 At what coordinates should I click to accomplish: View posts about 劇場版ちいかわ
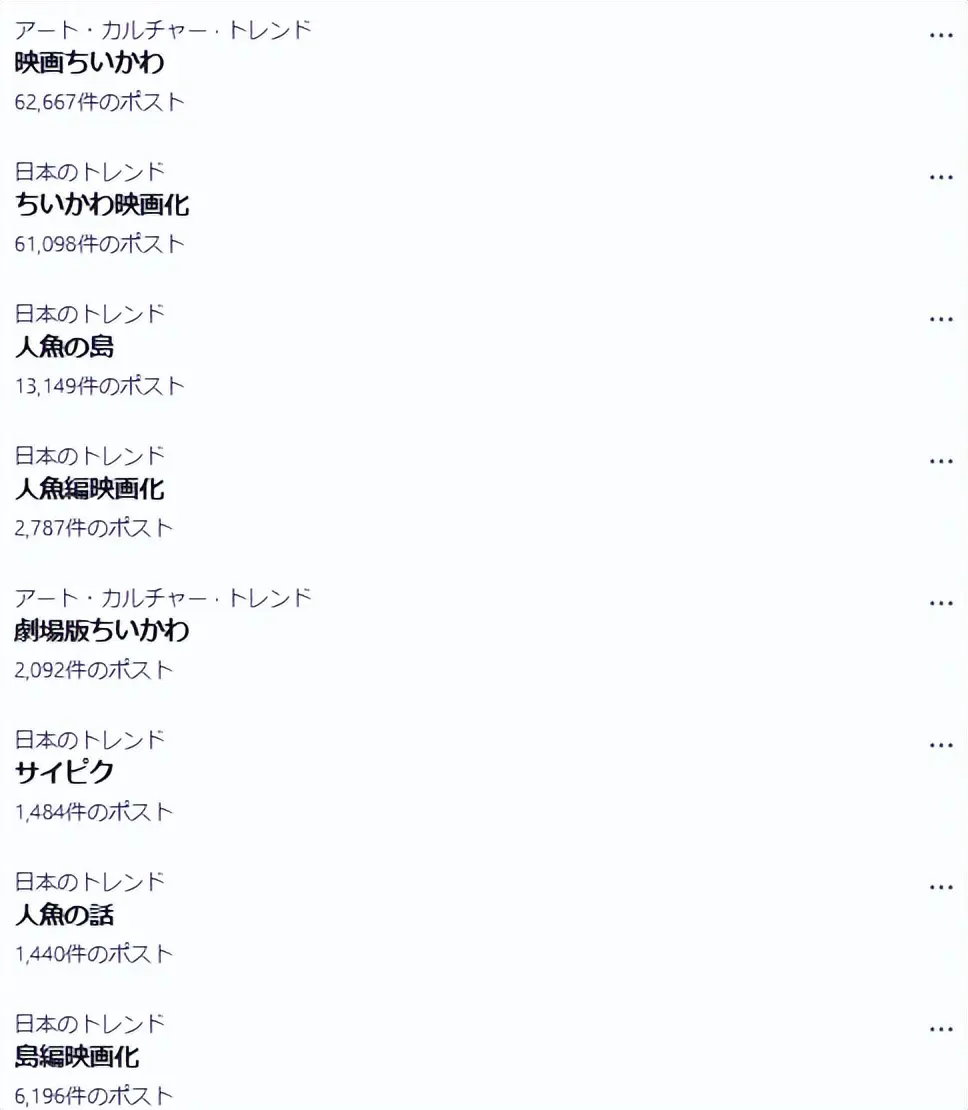tap(102, 631)
